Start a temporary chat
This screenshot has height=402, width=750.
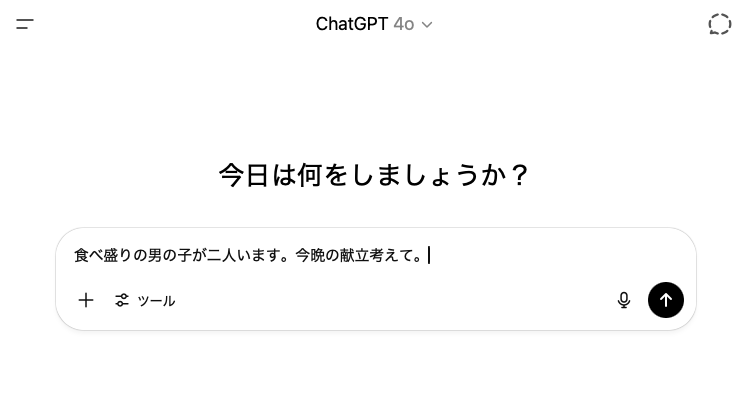(x=719, y=24)
